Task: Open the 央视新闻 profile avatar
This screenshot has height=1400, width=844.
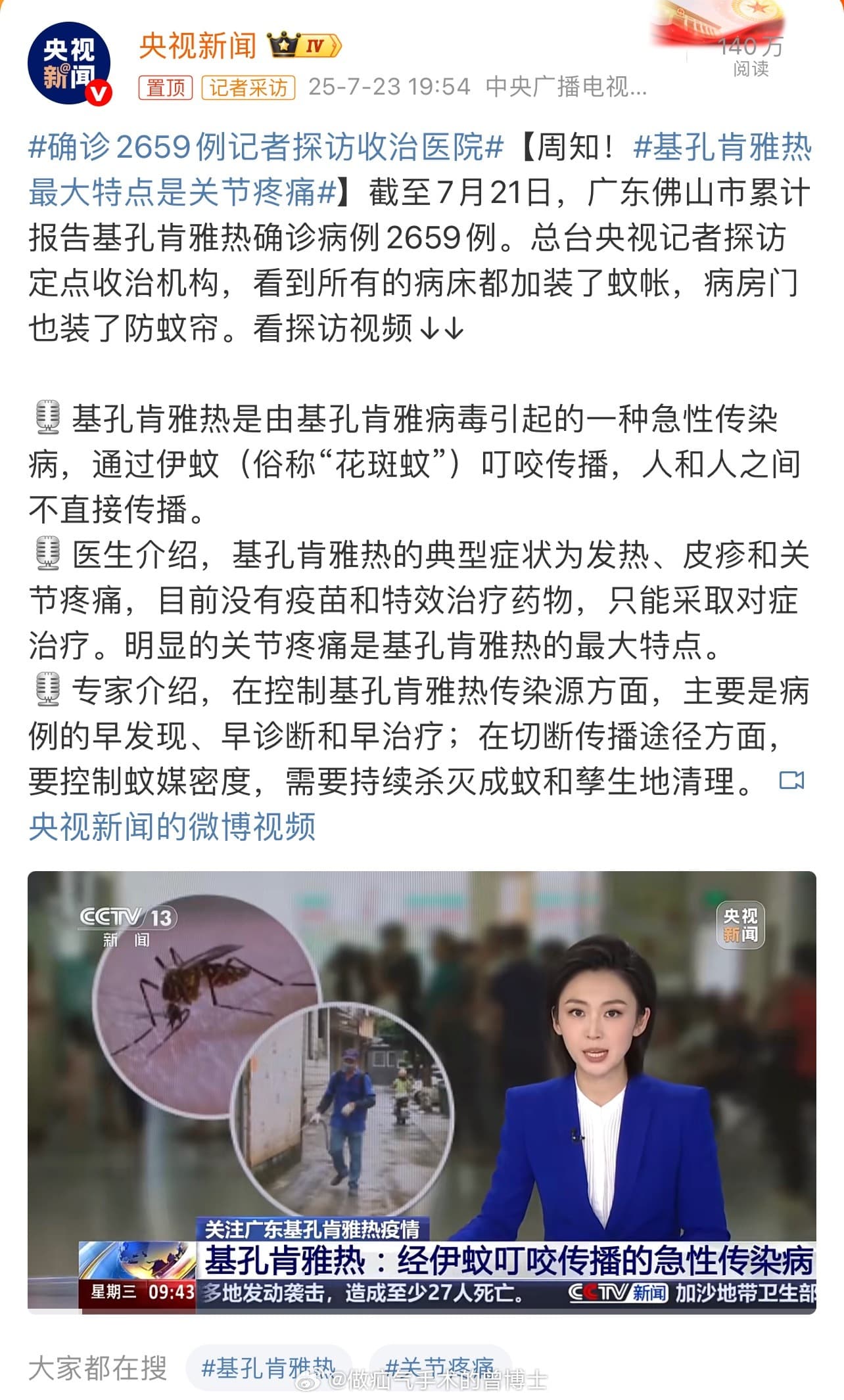Action: 69,64
